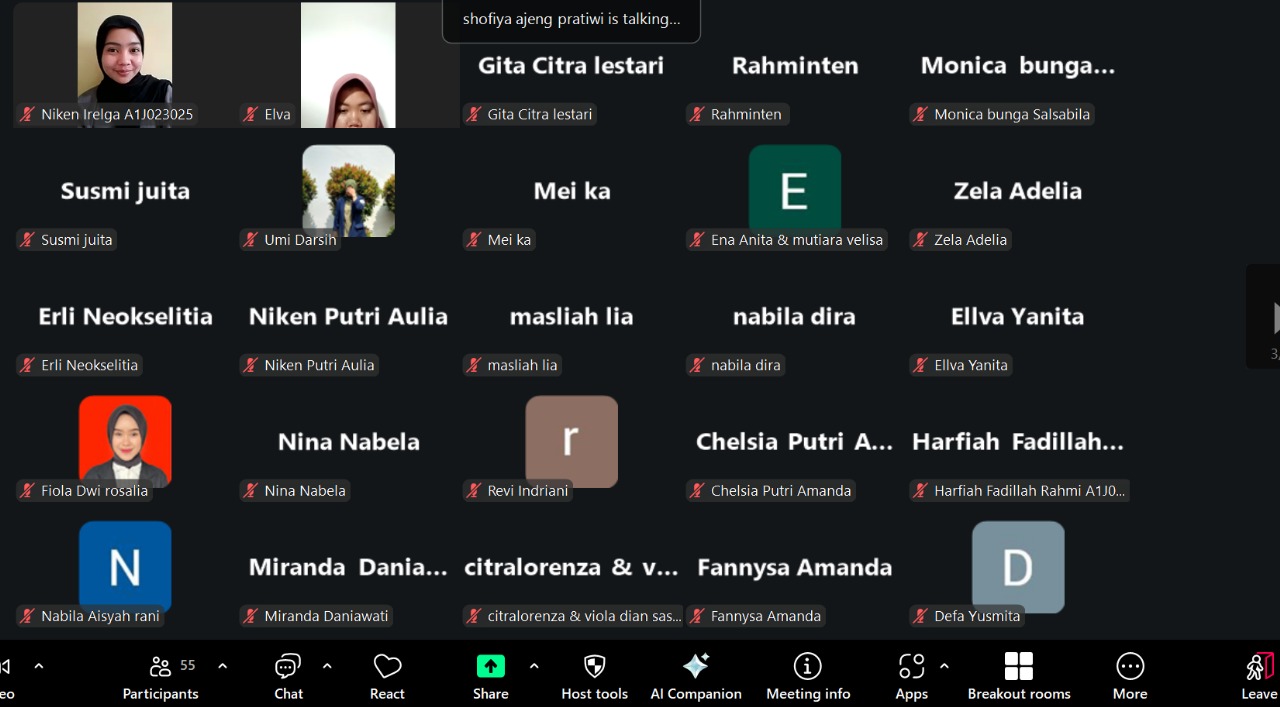The width and height of the screenshot is (1280, 707).
Task: Select Niken Irelga's video tile
Action: [x=125, y=64]
